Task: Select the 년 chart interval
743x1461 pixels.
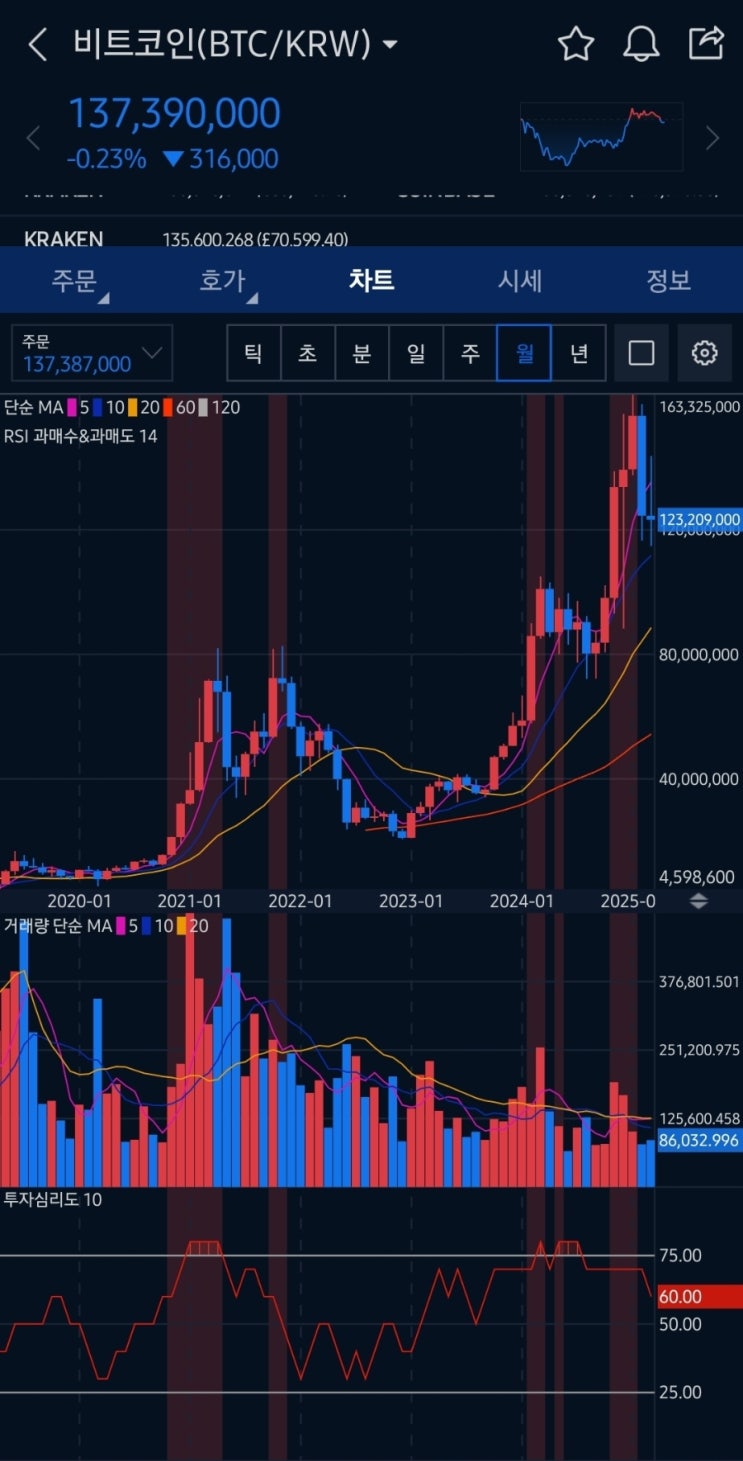Action: [x=579, y=353]
